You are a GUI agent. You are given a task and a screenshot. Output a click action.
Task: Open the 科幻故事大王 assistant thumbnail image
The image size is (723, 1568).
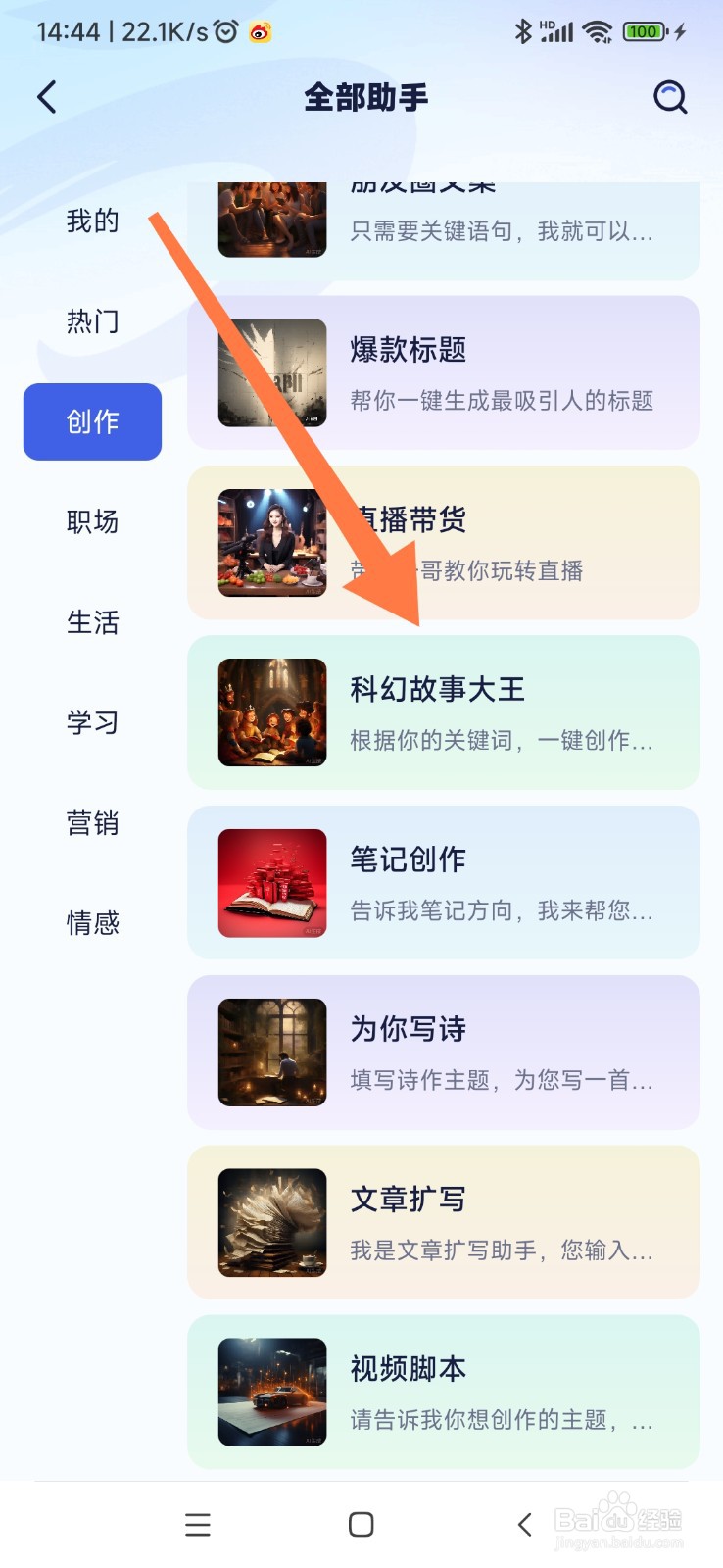[x=271, y=712]
